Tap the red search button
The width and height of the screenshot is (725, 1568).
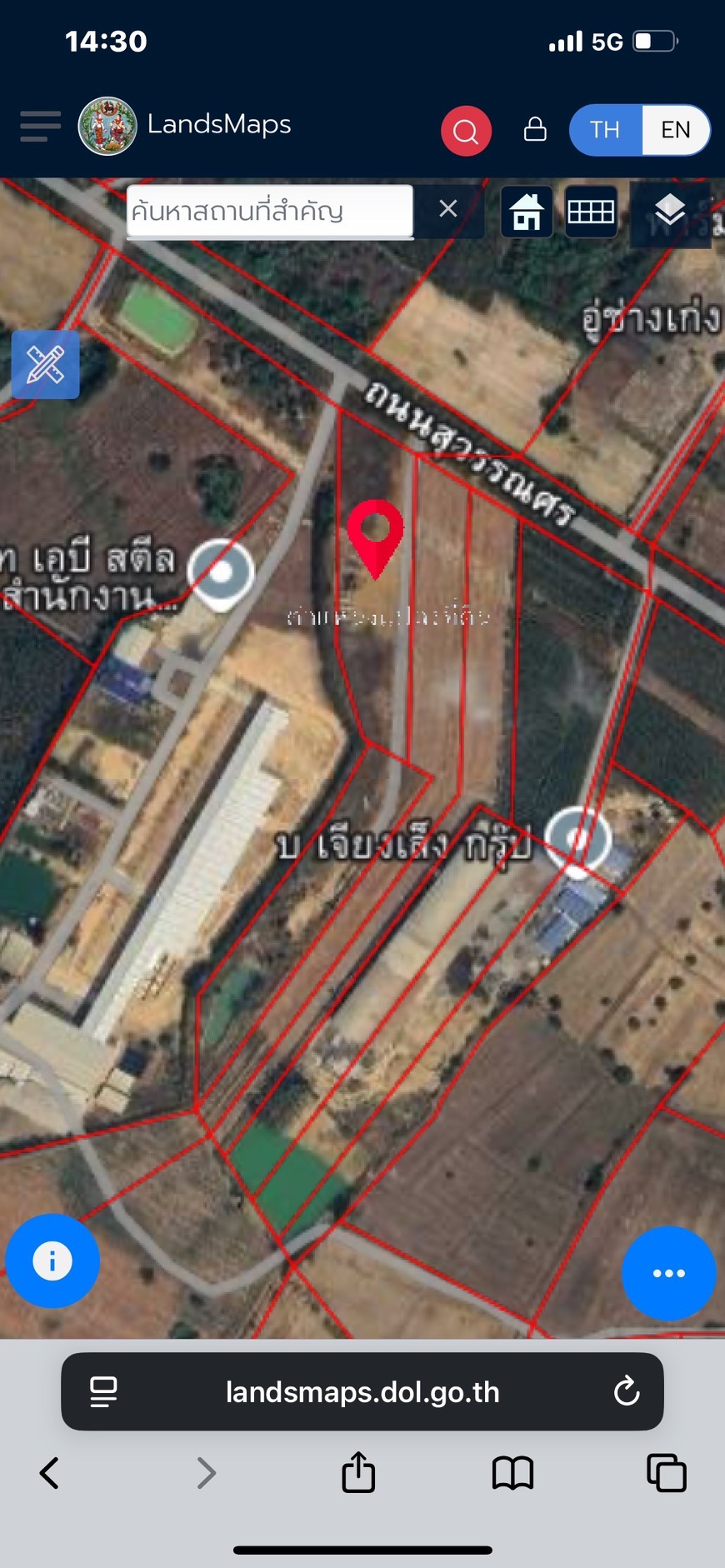point(466,131)
